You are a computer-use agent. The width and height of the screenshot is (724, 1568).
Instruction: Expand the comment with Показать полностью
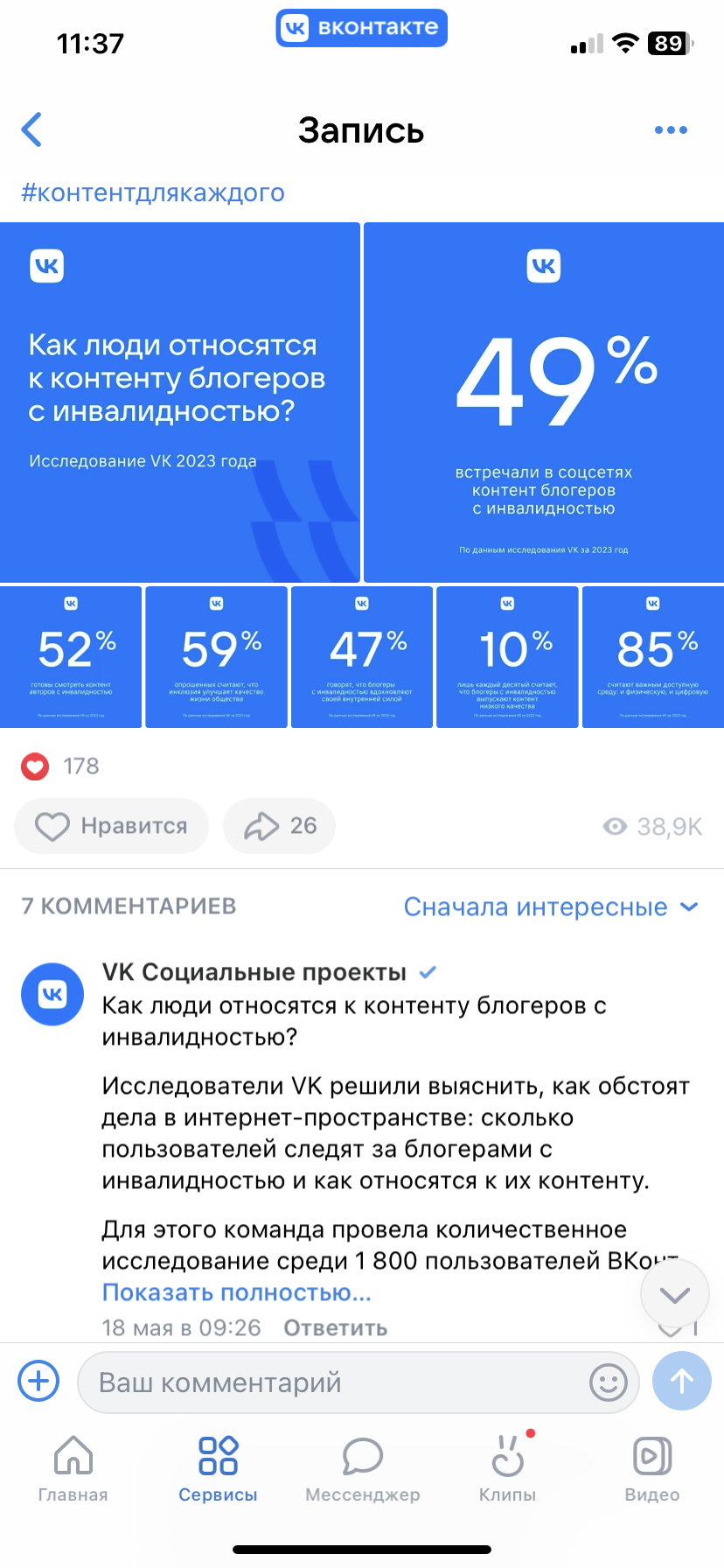click(237, 1292)
